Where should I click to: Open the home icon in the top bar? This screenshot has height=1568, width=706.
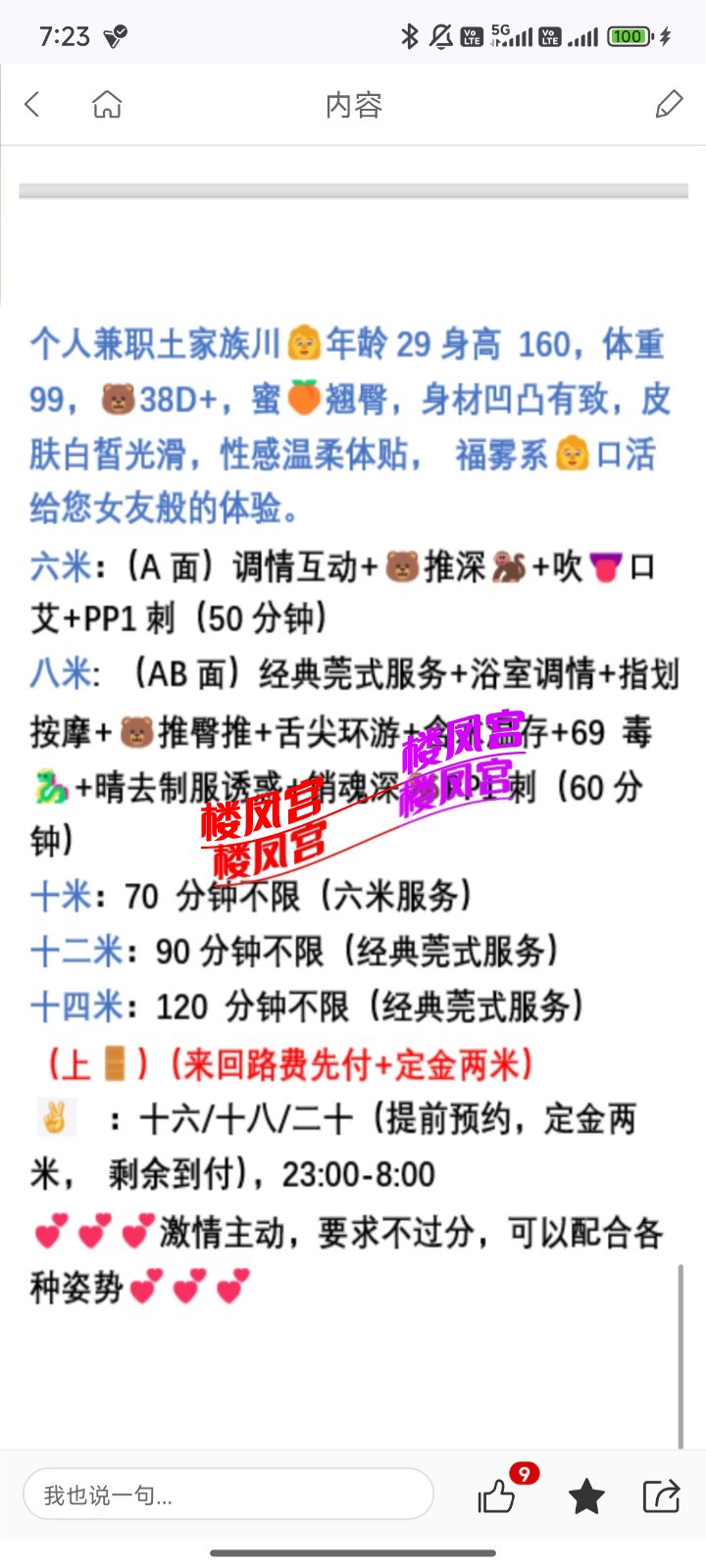[x=107, y=104]
